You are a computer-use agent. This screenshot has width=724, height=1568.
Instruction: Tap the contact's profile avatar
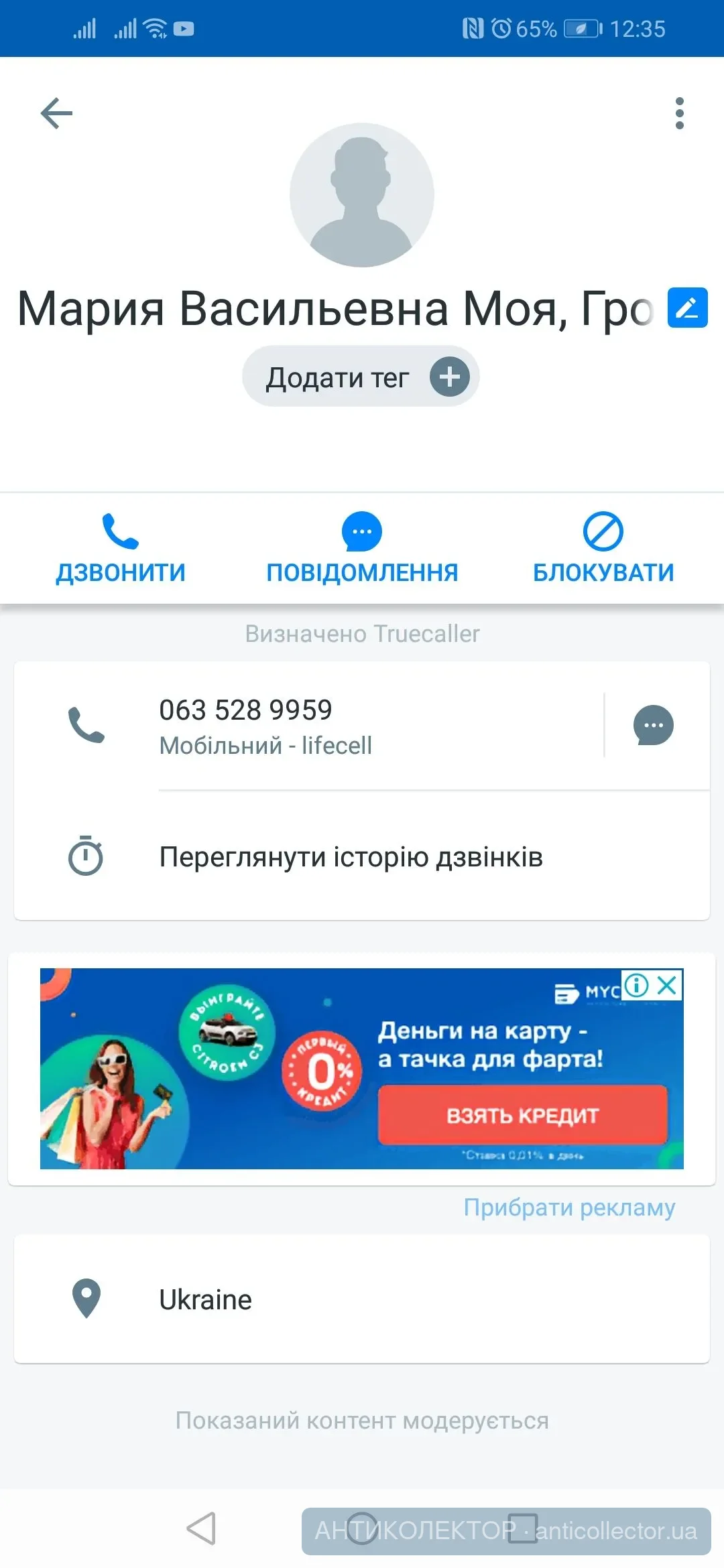pos(362,195)
